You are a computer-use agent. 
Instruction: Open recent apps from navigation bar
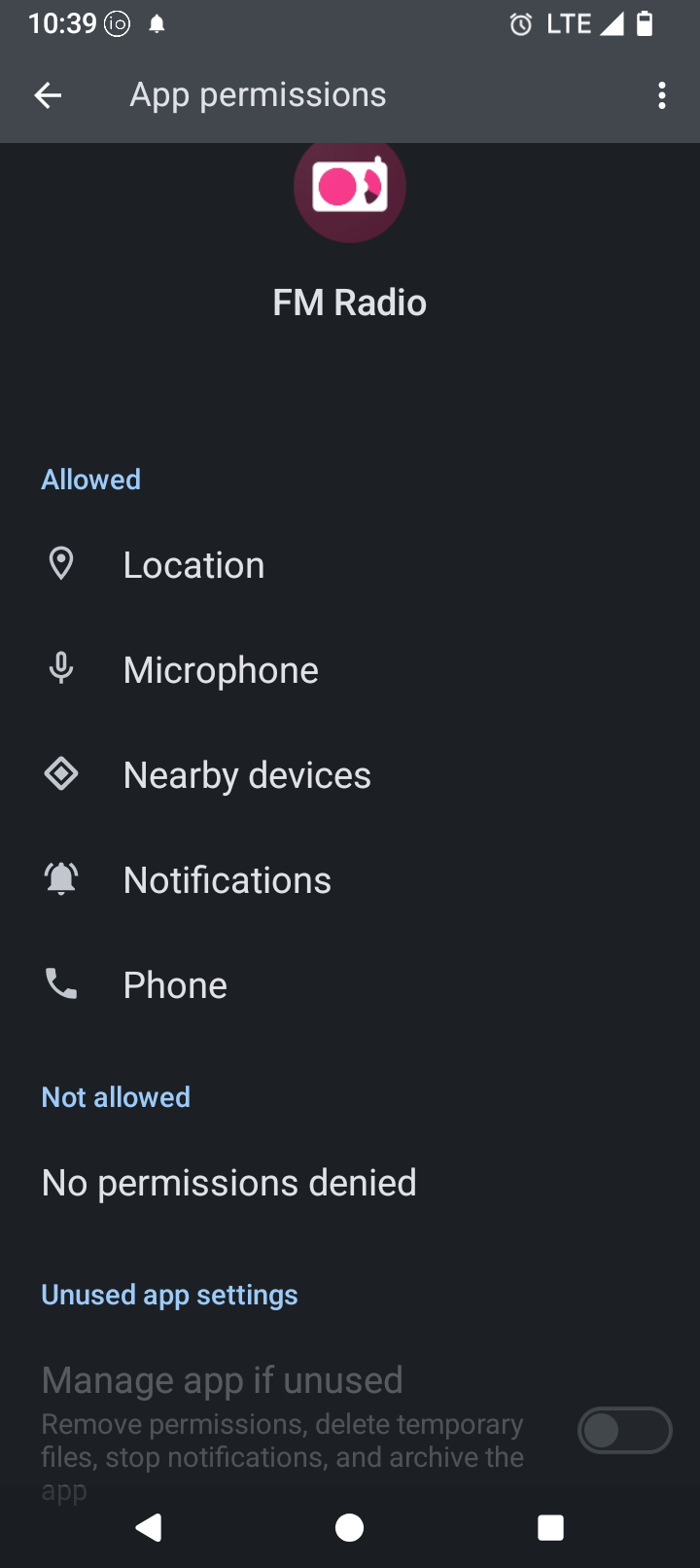pyautogui.click(x=550, y=1528)
